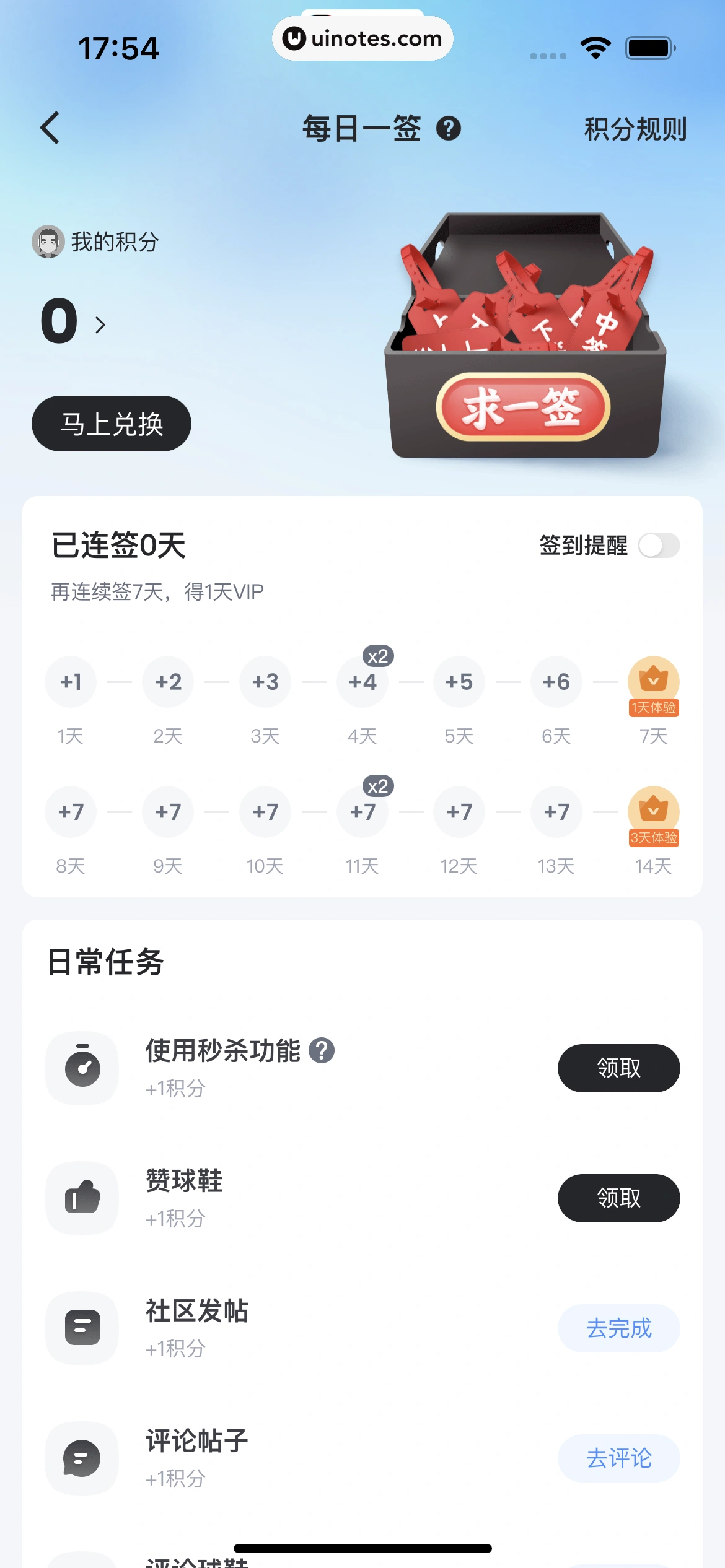Image resolution: width=725 pixels, height=1568 pixels.
Task: Claim the 使用秒杀功能 task reward
Action: click(618, 1068)
